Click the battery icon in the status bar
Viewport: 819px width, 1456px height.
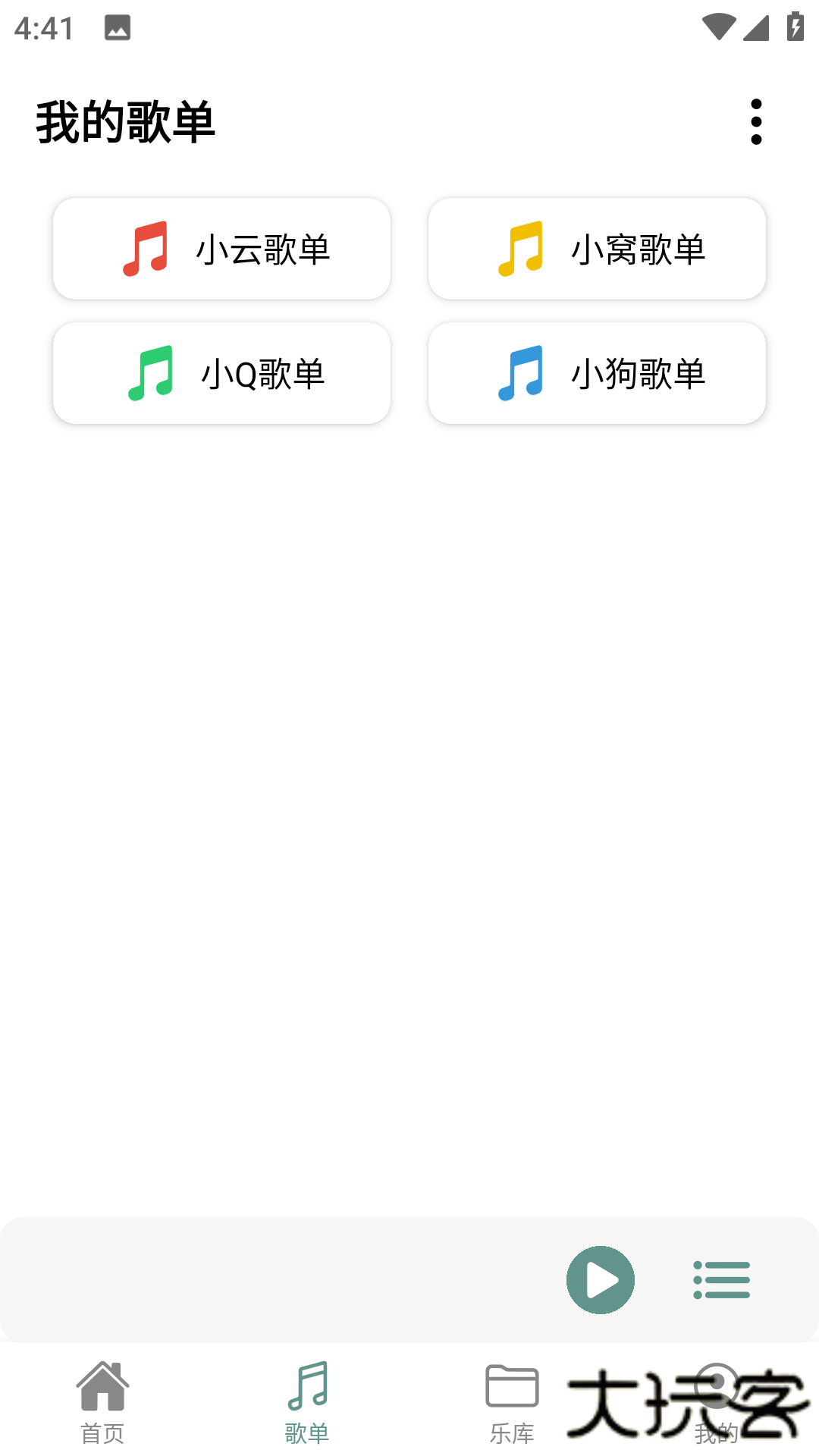point(794,25)
